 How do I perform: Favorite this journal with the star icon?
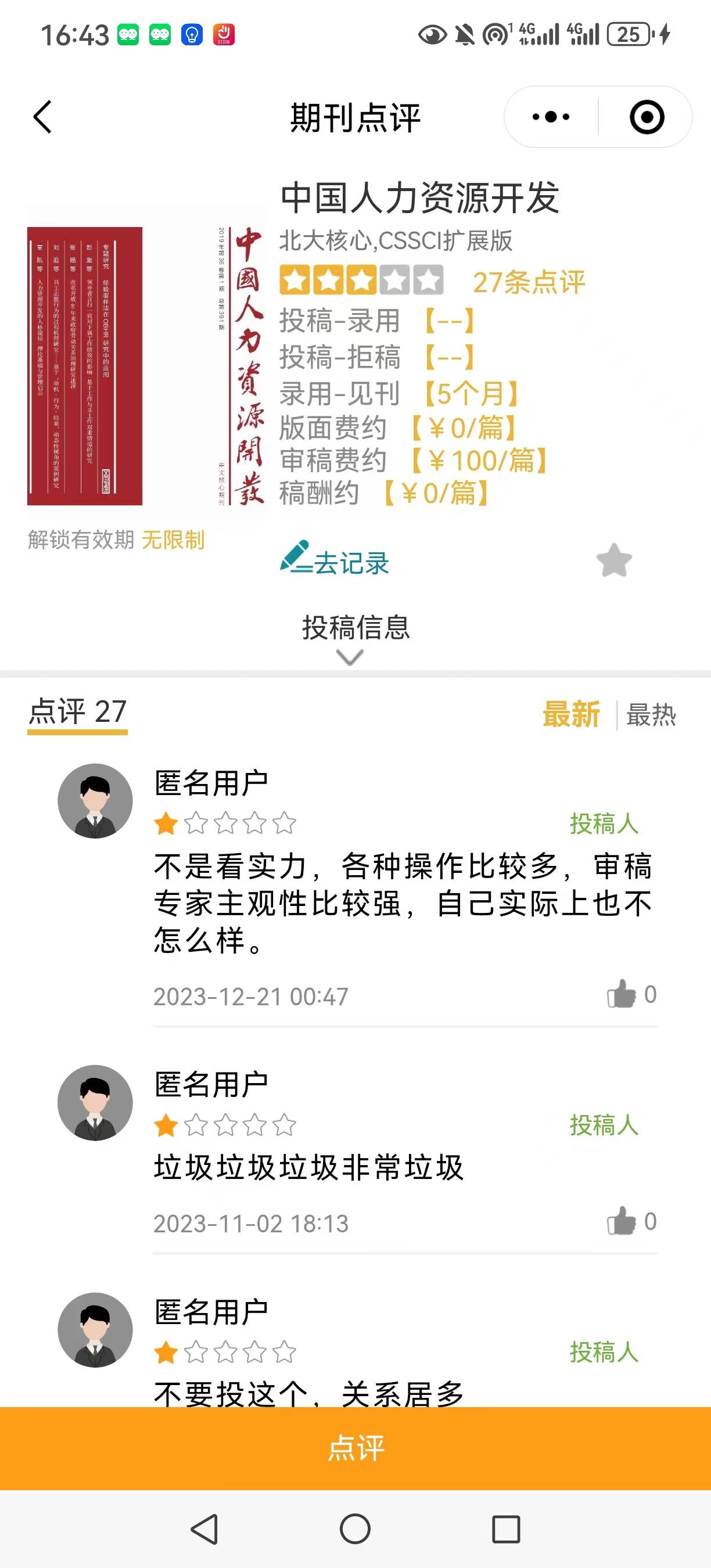point(614,560)
